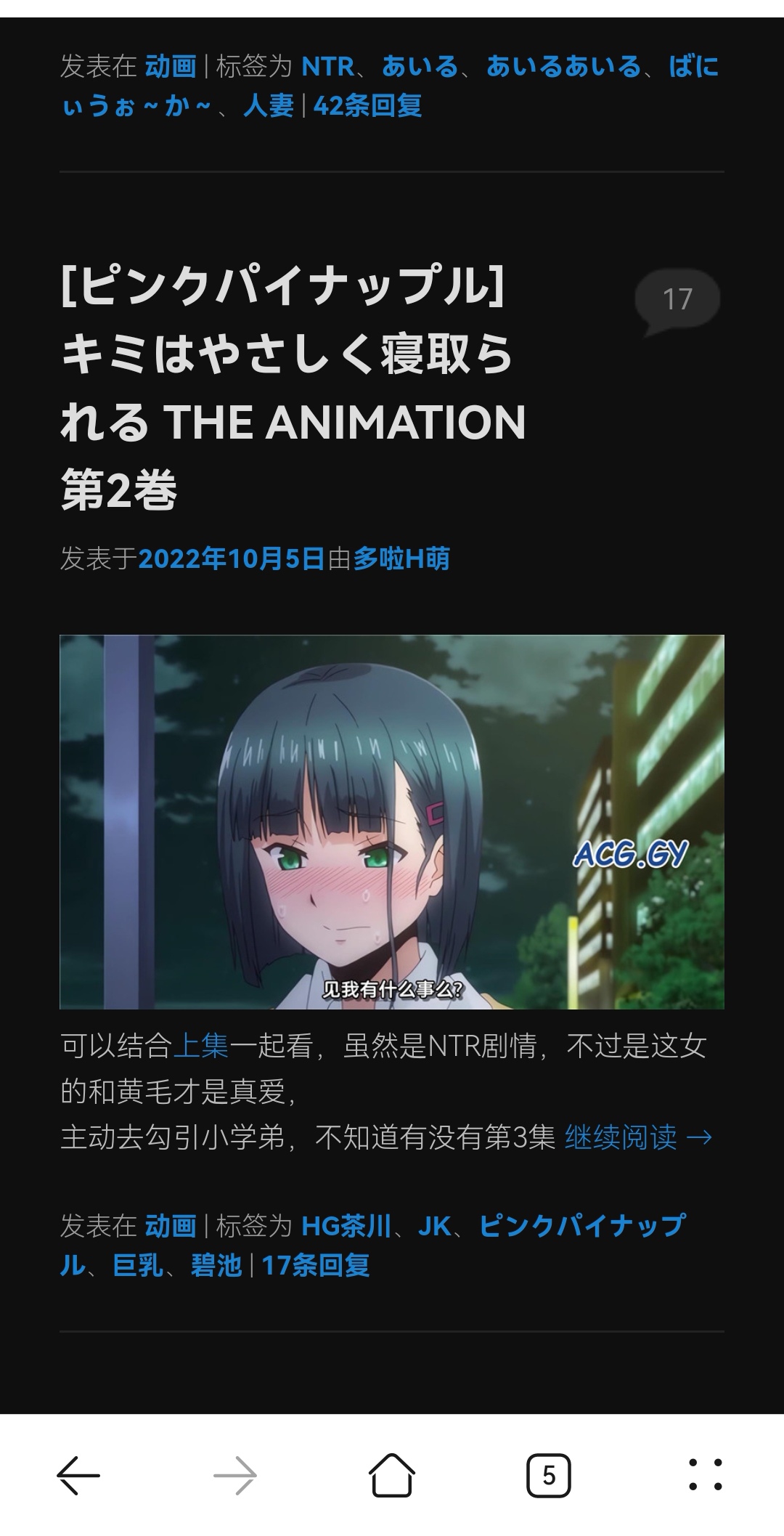Open the tab switcher showing 5 tabs

coord(548,1475)
